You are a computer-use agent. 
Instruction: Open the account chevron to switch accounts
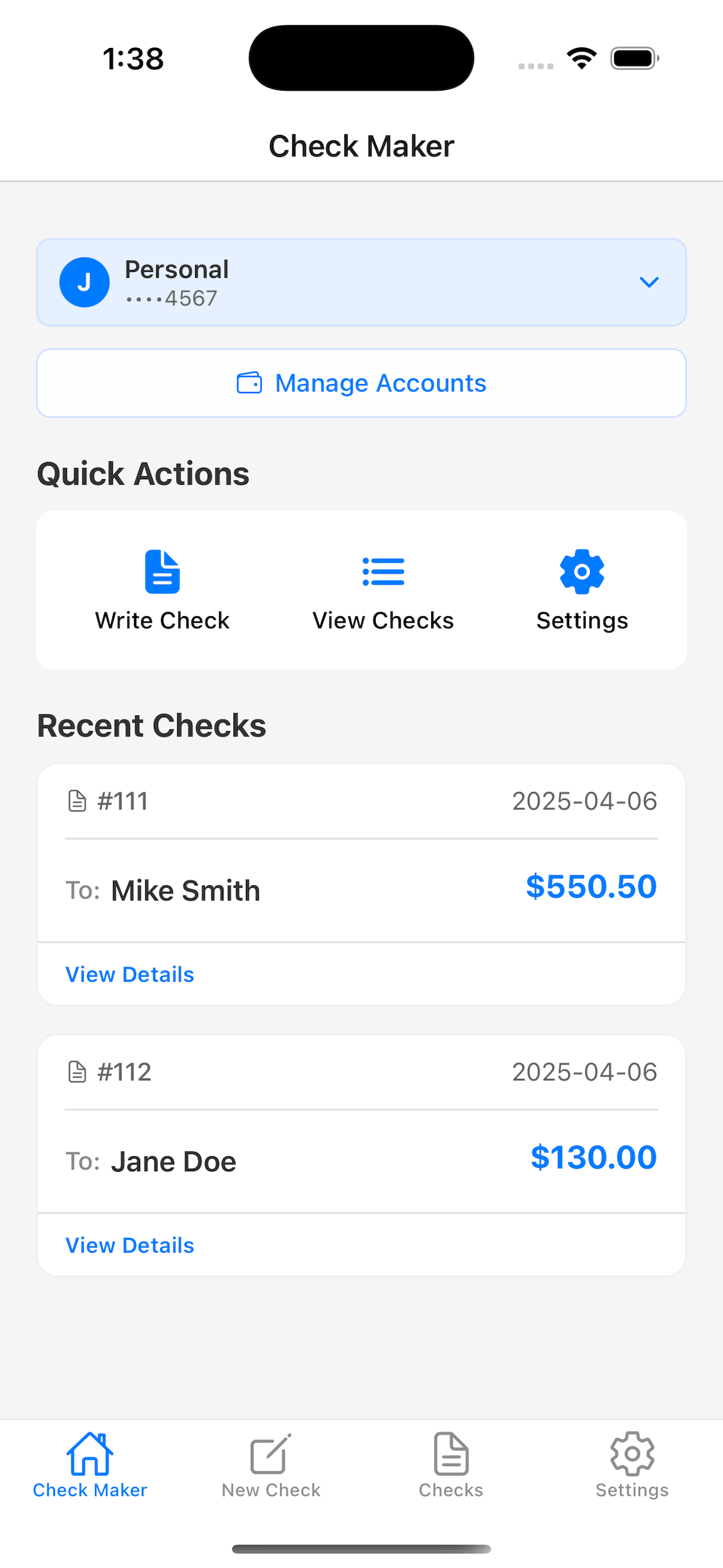[650, 282]
